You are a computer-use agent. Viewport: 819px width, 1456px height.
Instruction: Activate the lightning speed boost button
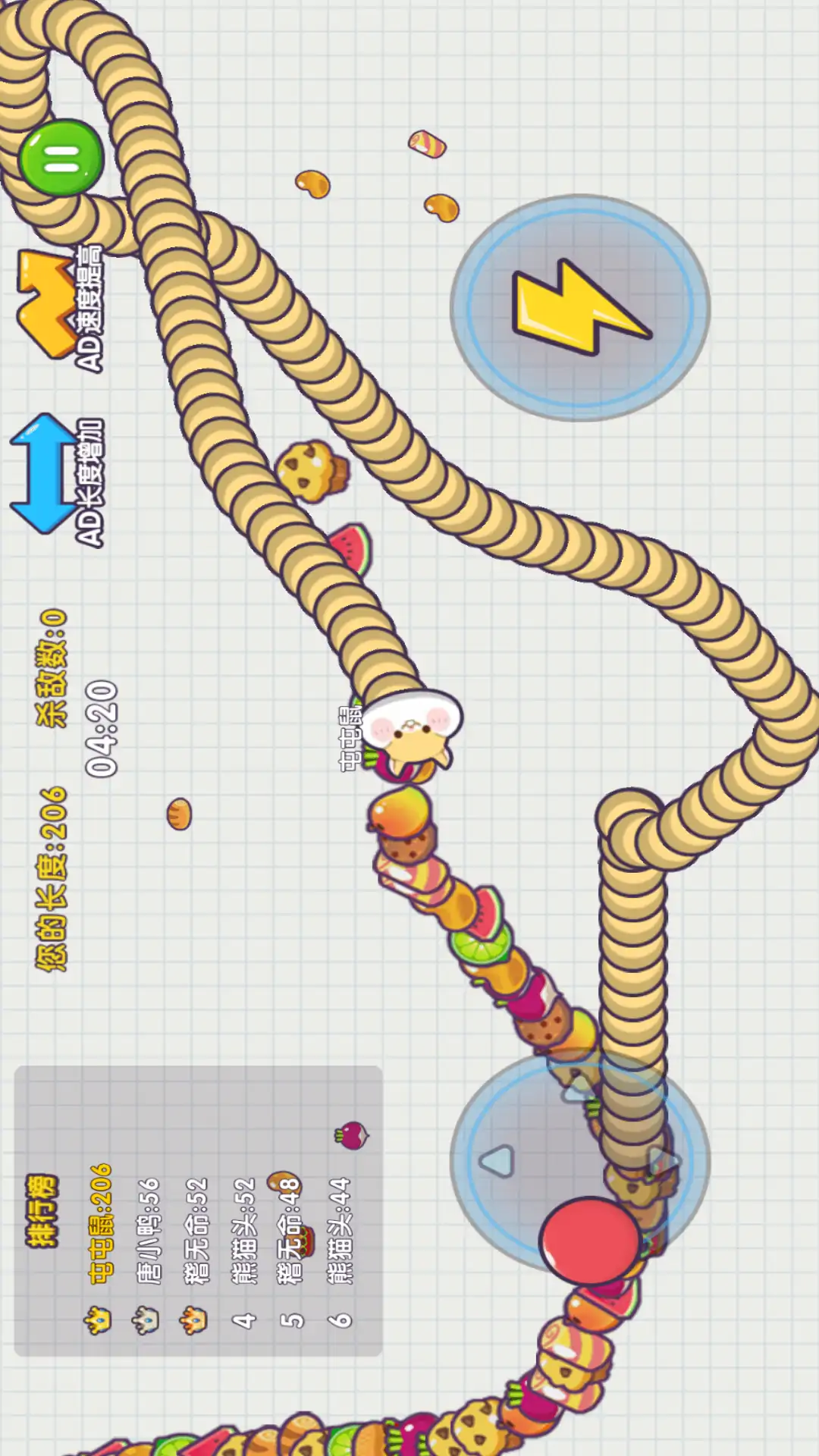pos(580,307)
